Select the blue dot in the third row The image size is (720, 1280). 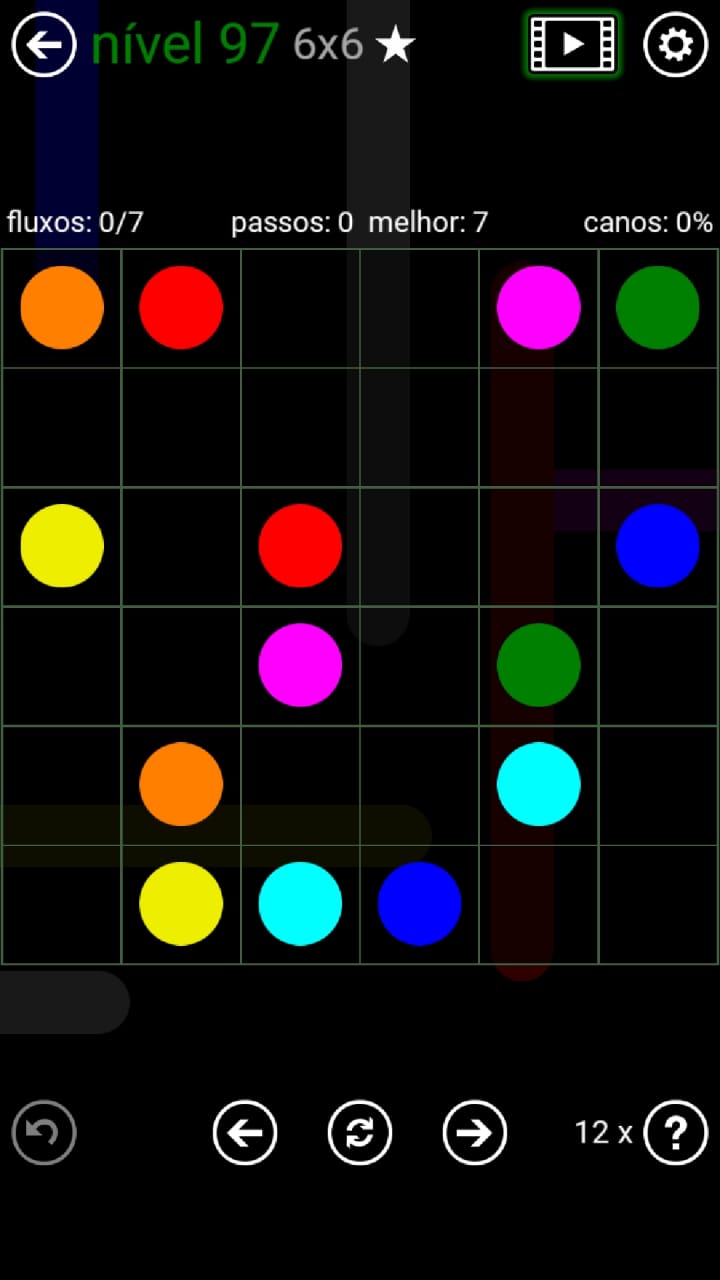(x=657, y=545)
